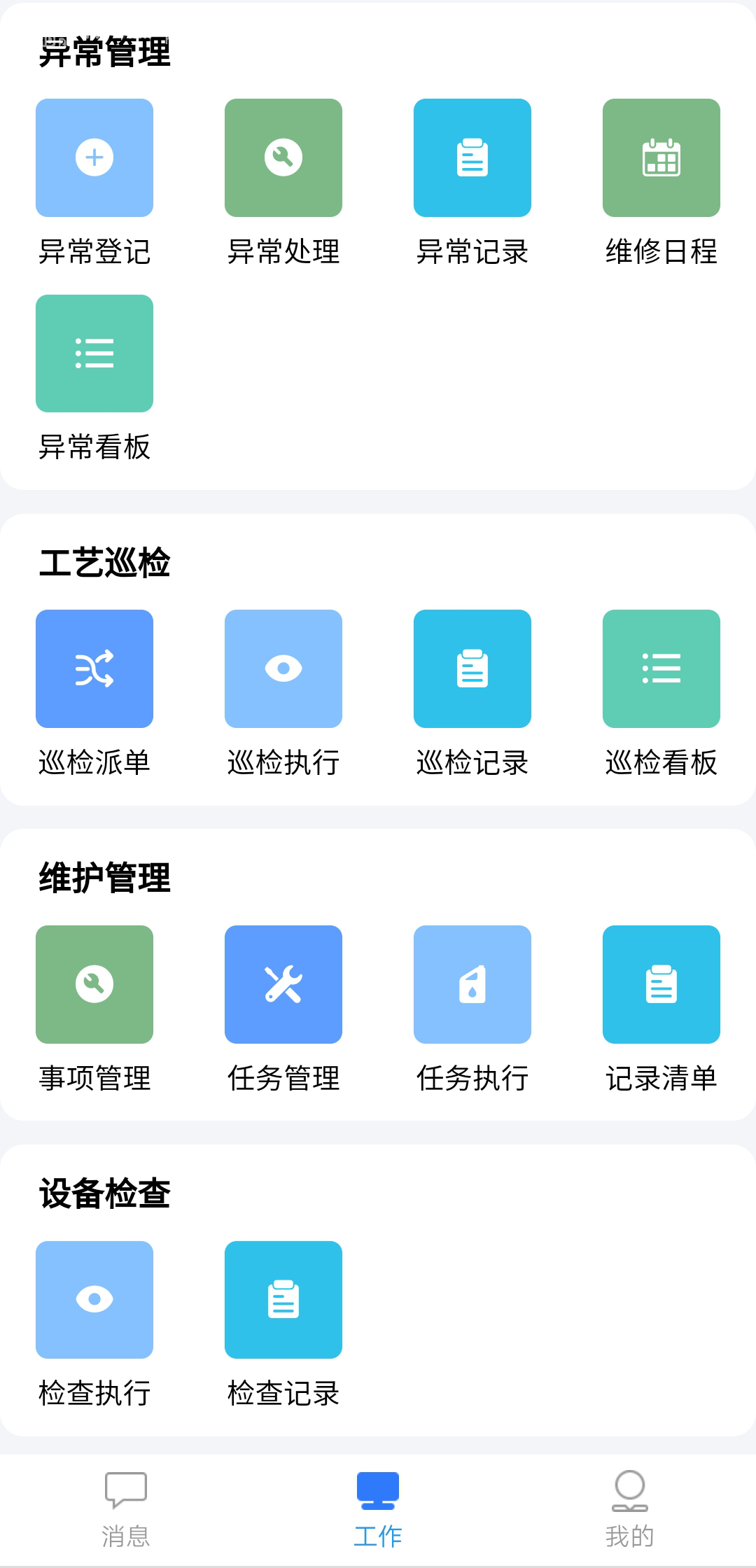Switch to the 消息 tab
756x1568 pixels.
point(126,1508)
